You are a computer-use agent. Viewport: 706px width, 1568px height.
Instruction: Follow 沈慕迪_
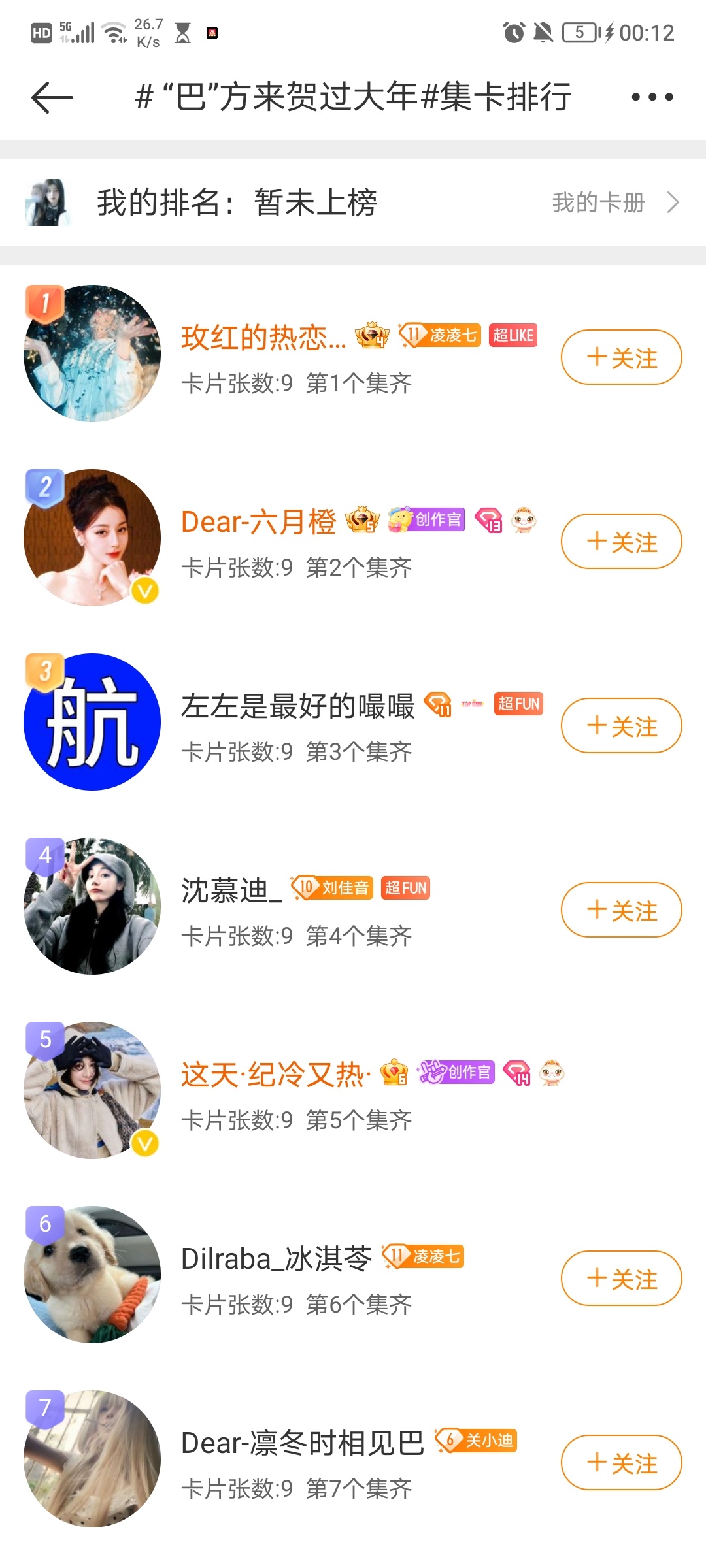tap(621, 910)
